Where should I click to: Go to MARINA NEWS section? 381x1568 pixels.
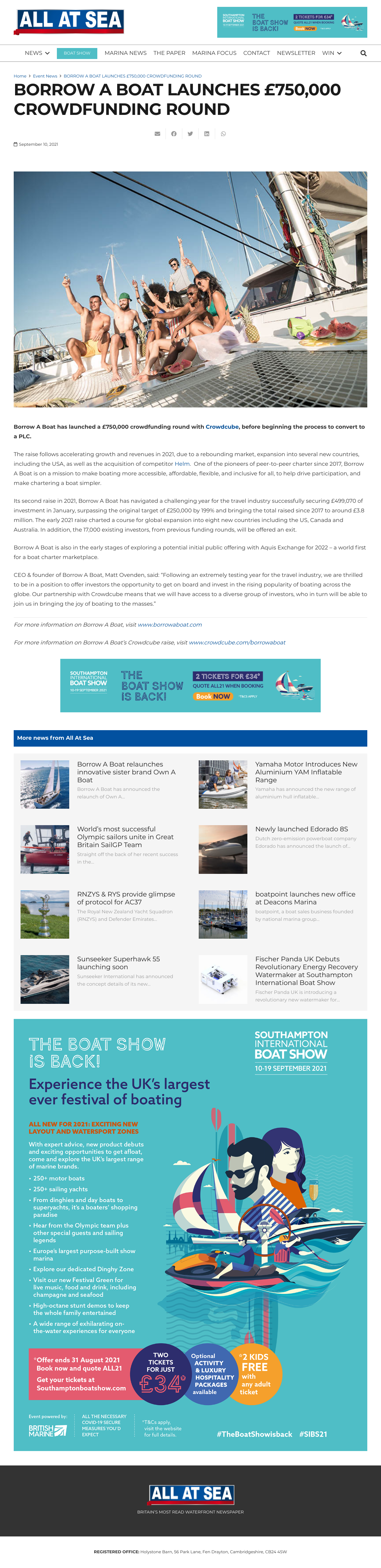pyautogui.click(x=125, y=53)
